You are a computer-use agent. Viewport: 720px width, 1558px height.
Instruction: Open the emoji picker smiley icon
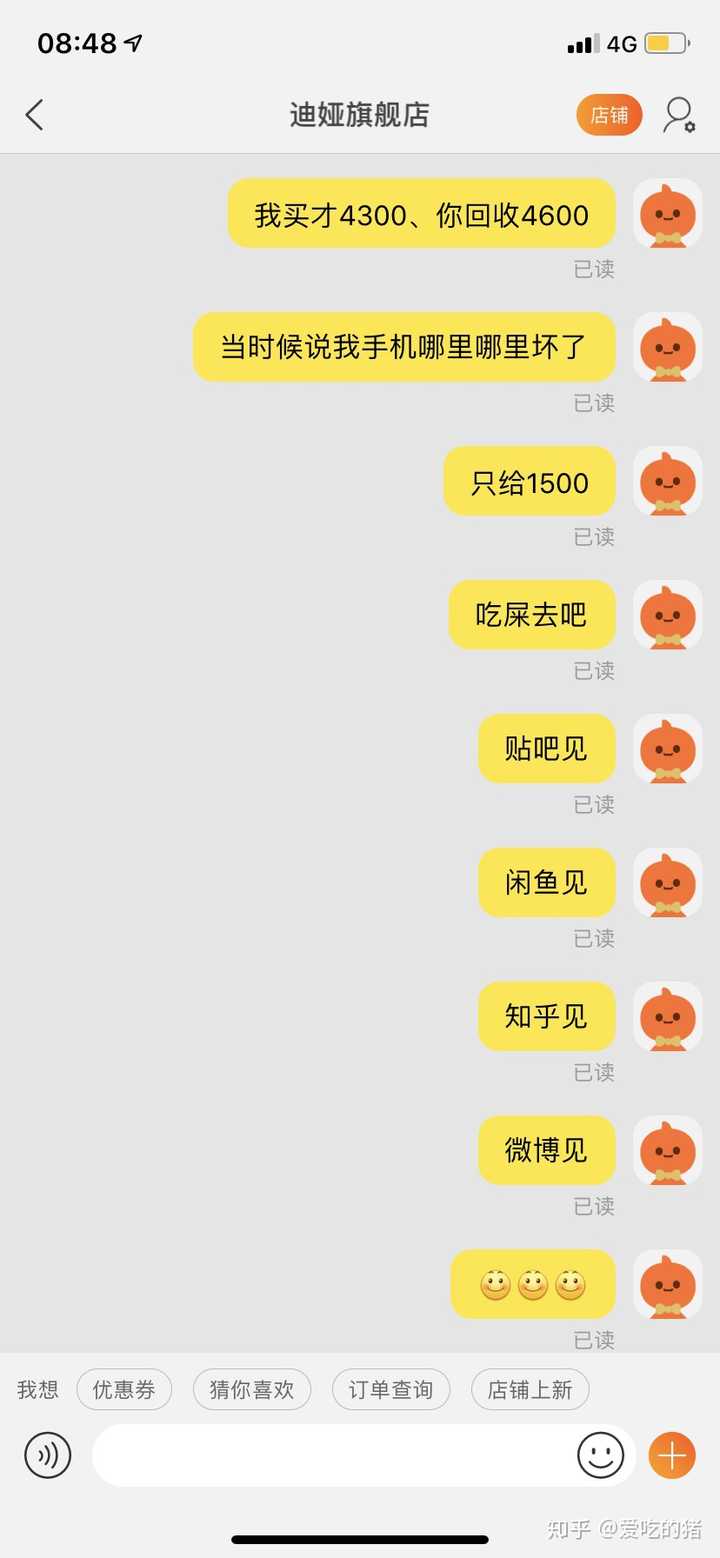(x=599, y=1455)
